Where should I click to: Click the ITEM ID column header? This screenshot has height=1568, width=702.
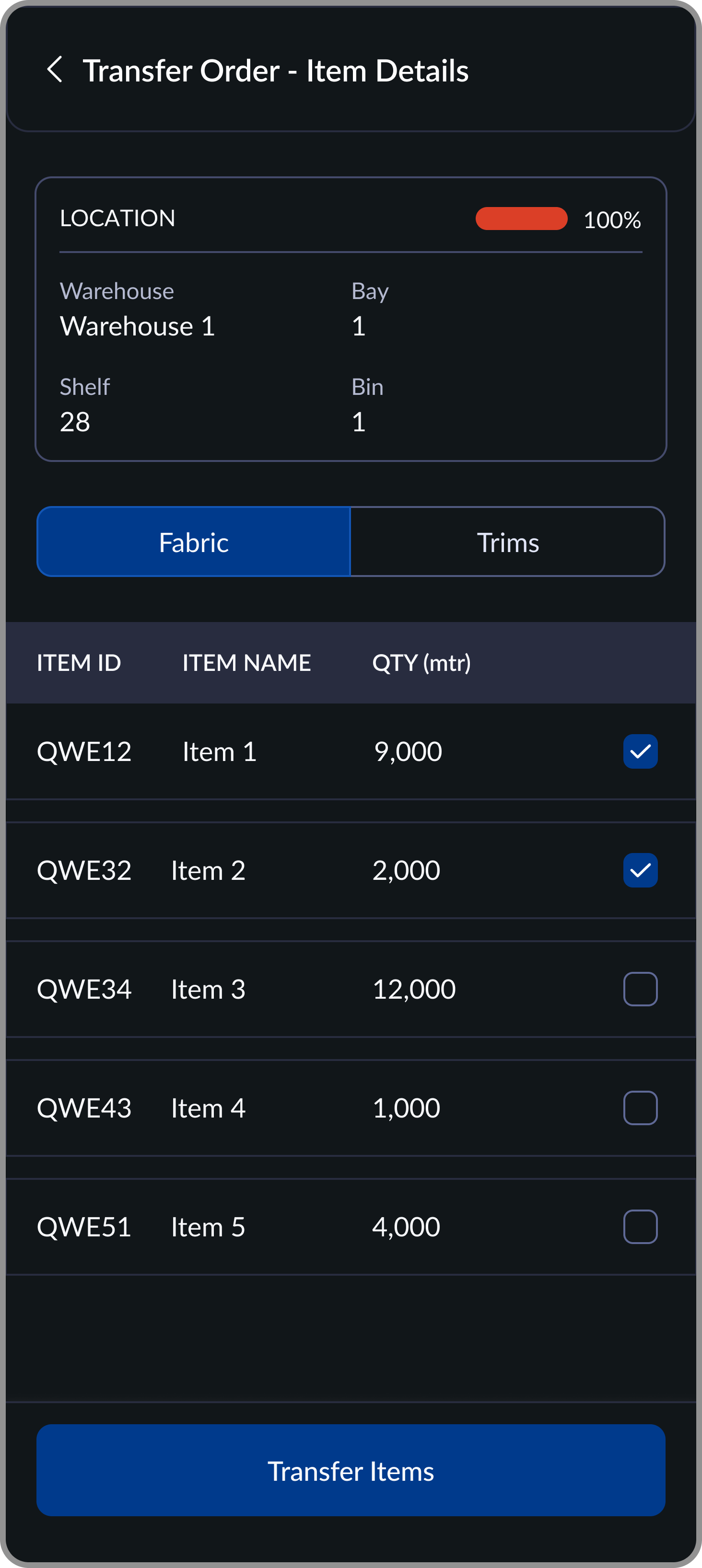coord(78,662)
